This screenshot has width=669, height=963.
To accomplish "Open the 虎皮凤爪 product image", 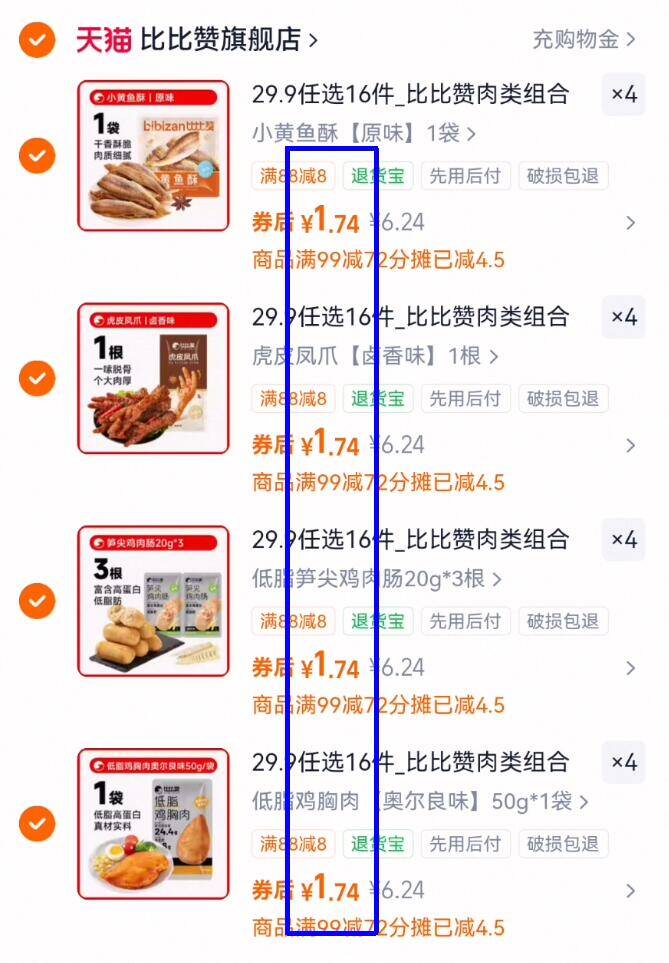I will pos(153,379).
